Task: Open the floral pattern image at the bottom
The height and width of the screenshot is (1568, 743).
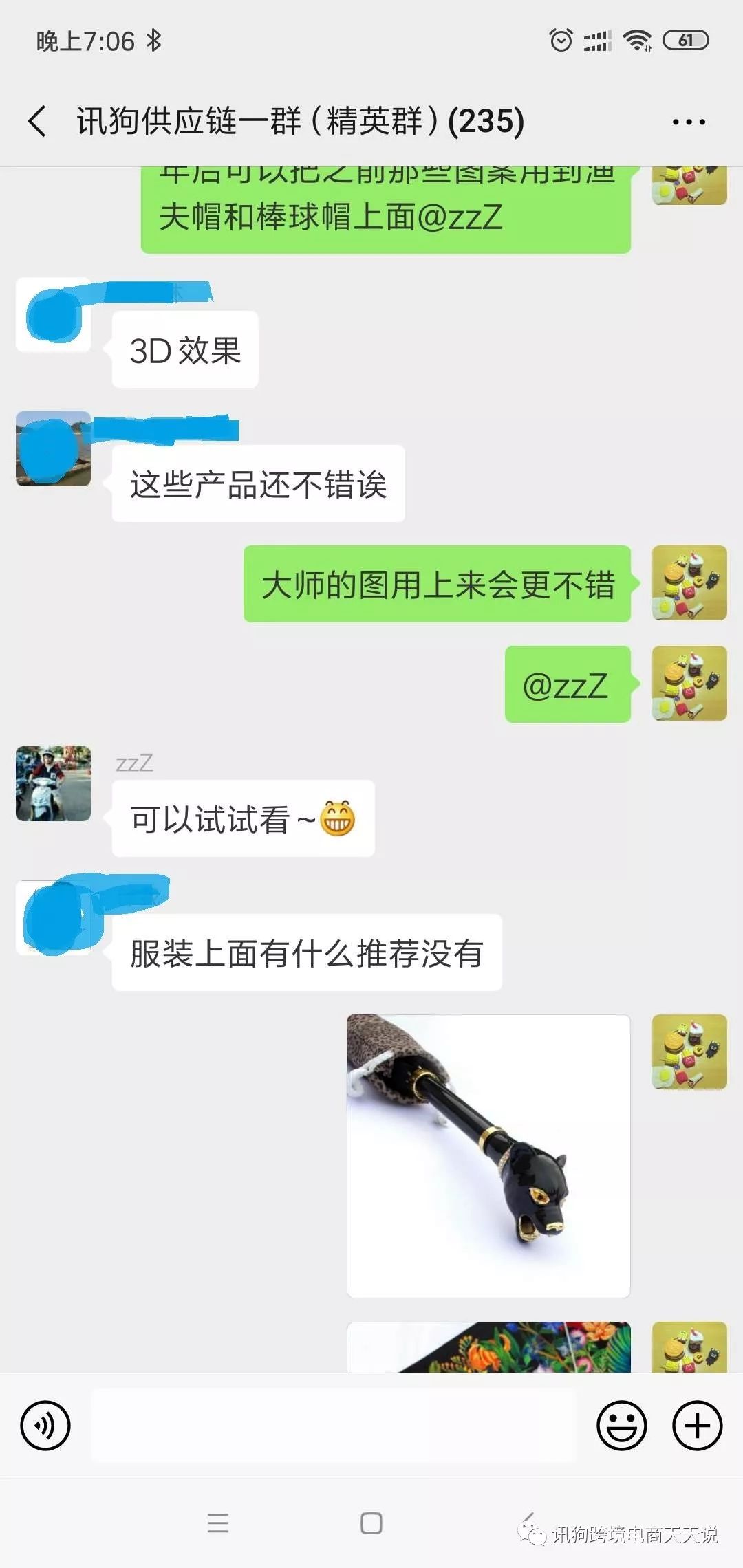Action: [488, 1347]
